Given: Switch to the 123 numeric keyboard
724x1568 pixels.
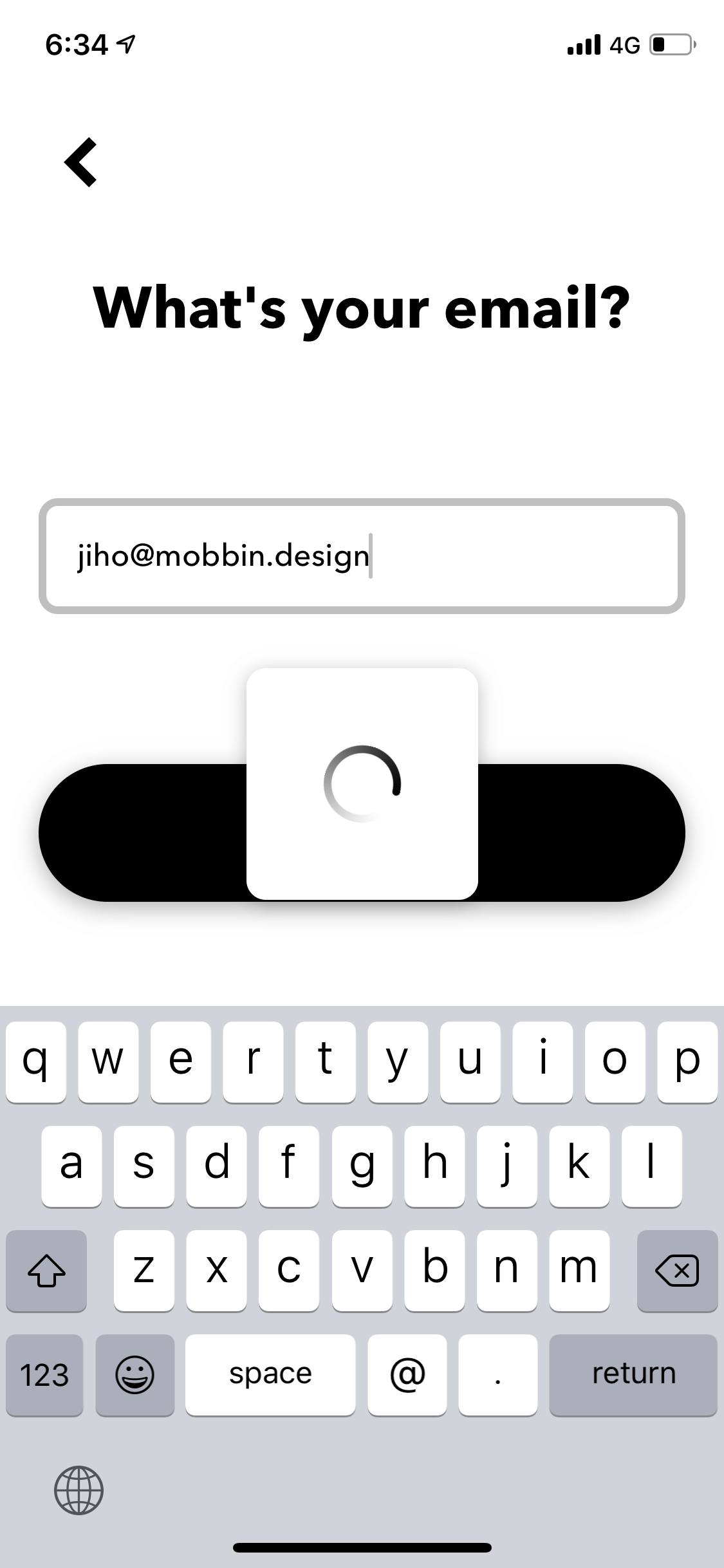Looking at the screenshot, I should (44, 1374).
